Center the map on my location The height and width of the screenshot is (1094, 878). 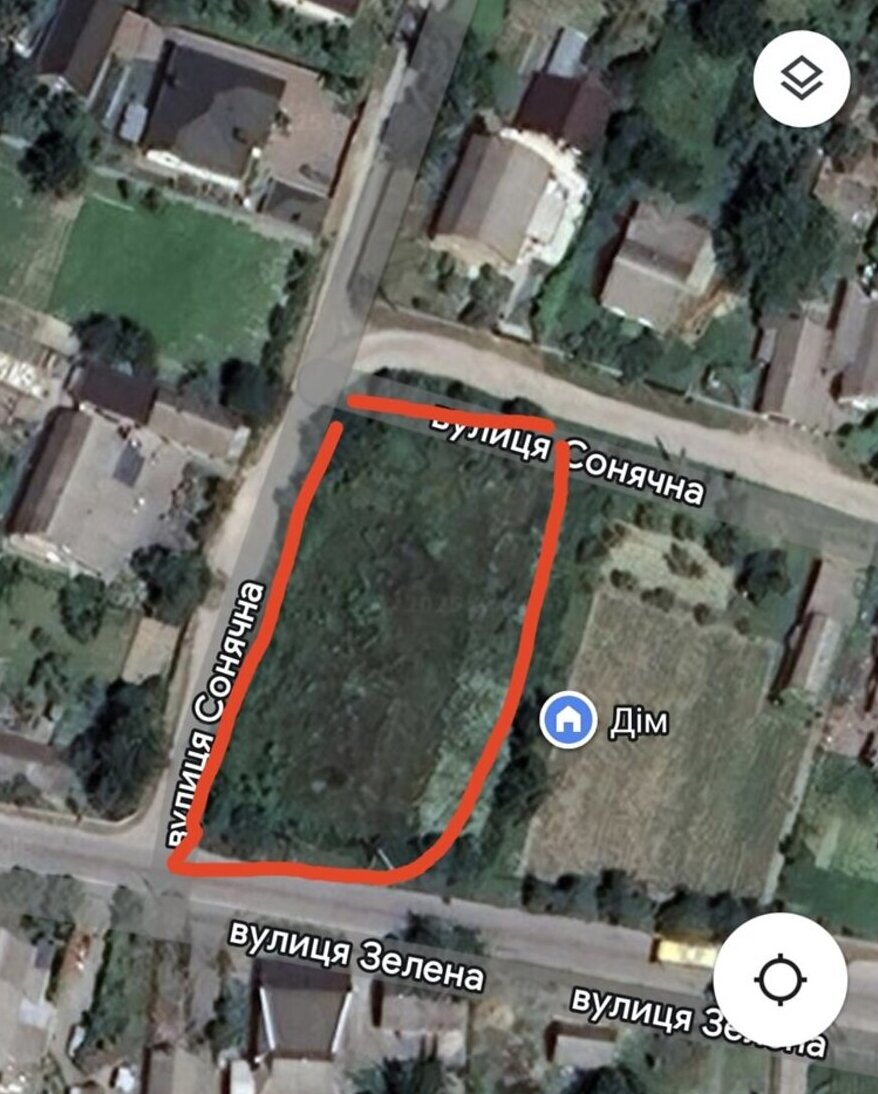point(780,979)
